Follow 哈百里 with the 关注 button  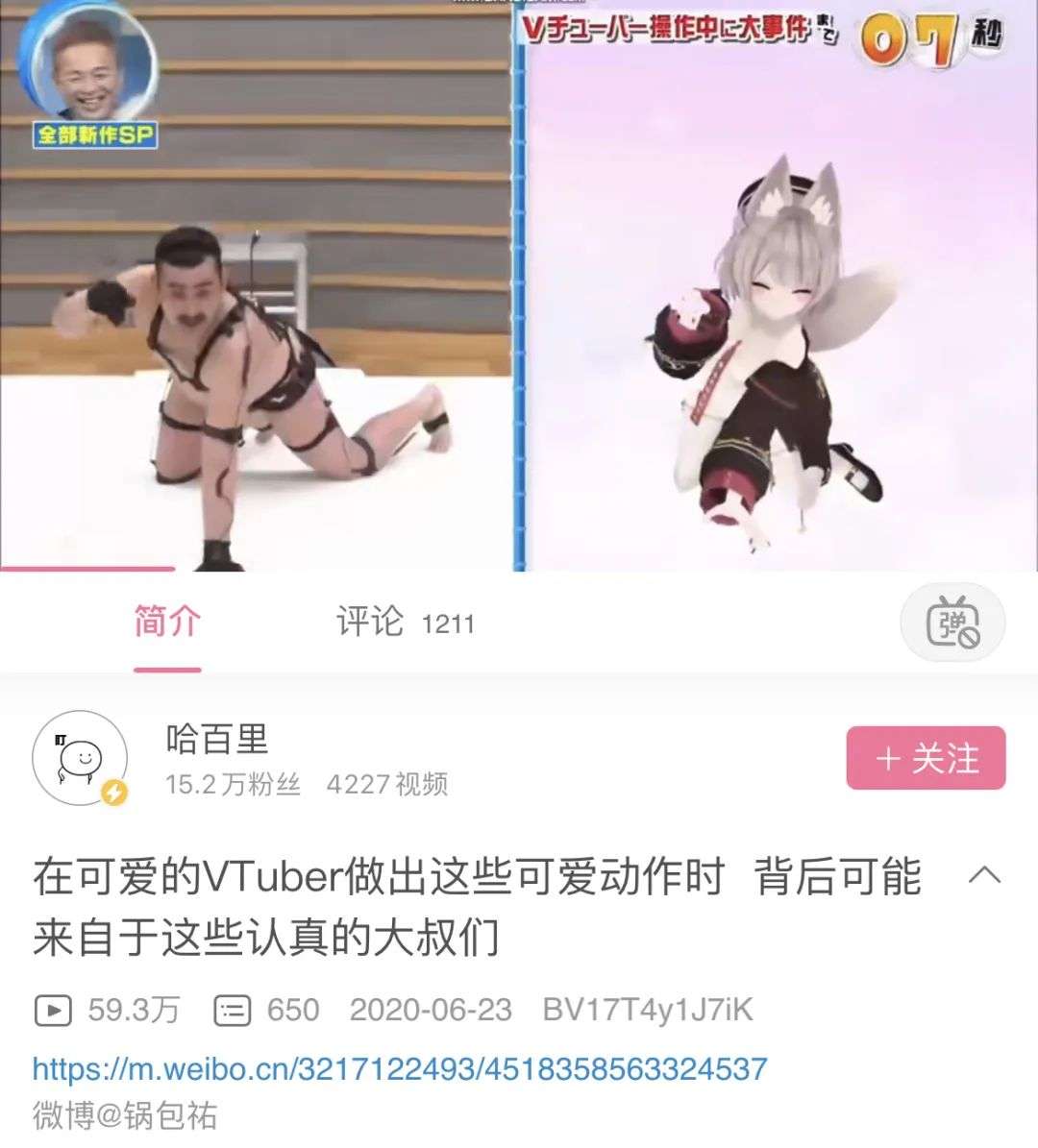coord(926,759)
